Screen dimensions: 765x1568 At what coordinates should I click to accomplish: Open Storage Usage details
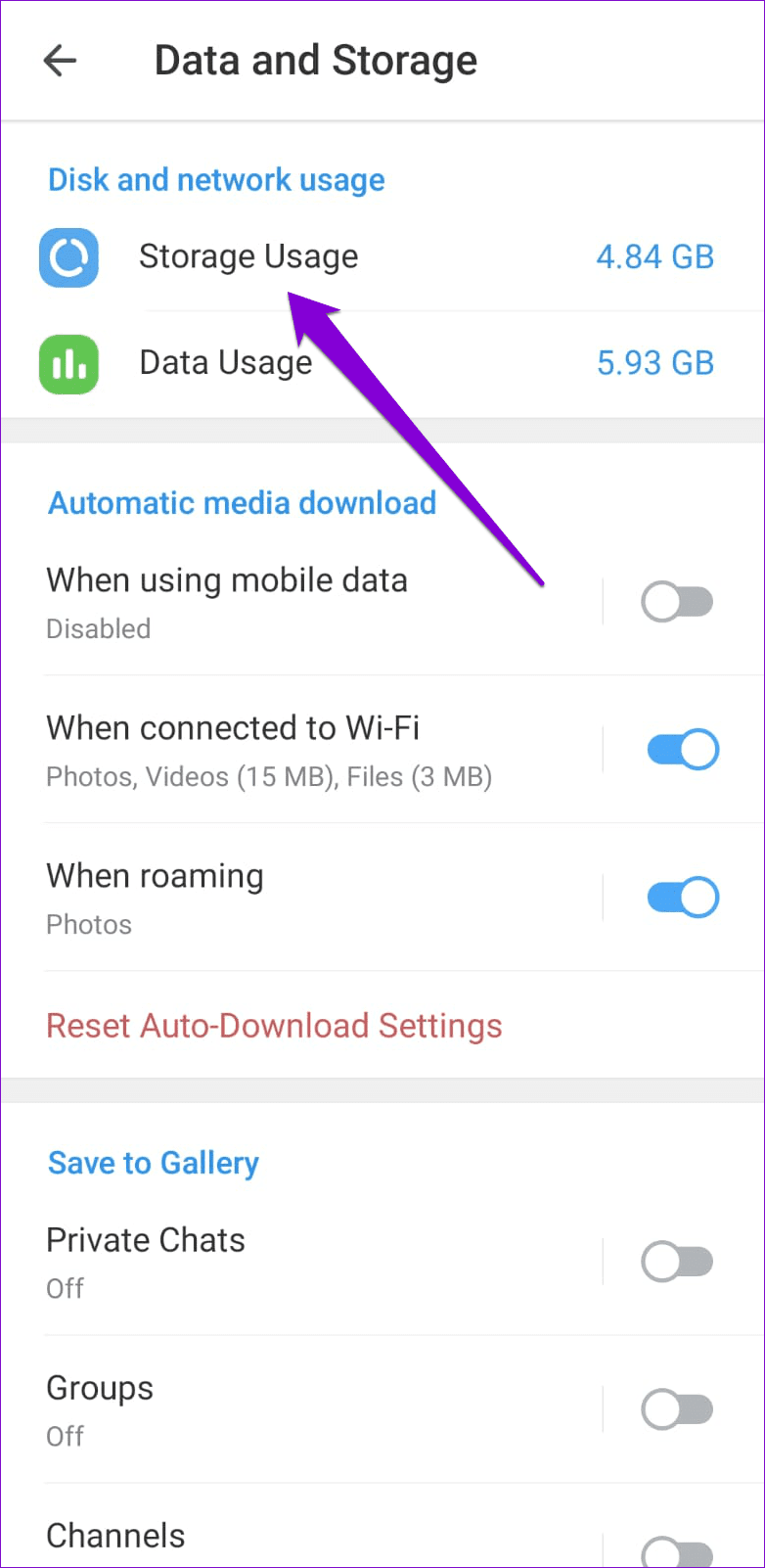[248, 257]
